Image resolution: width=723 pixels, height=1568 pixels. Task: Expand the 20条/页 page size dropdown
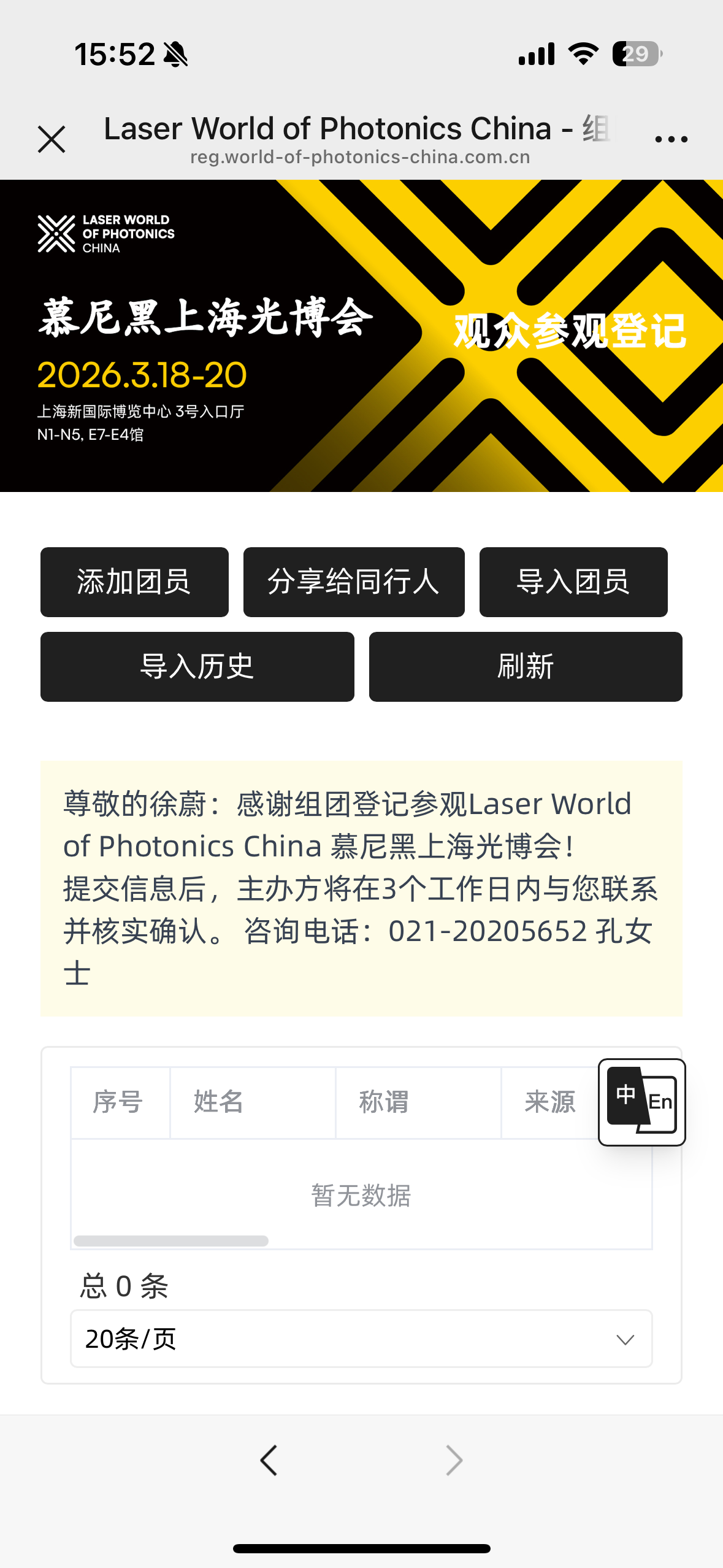(361, 1339)
